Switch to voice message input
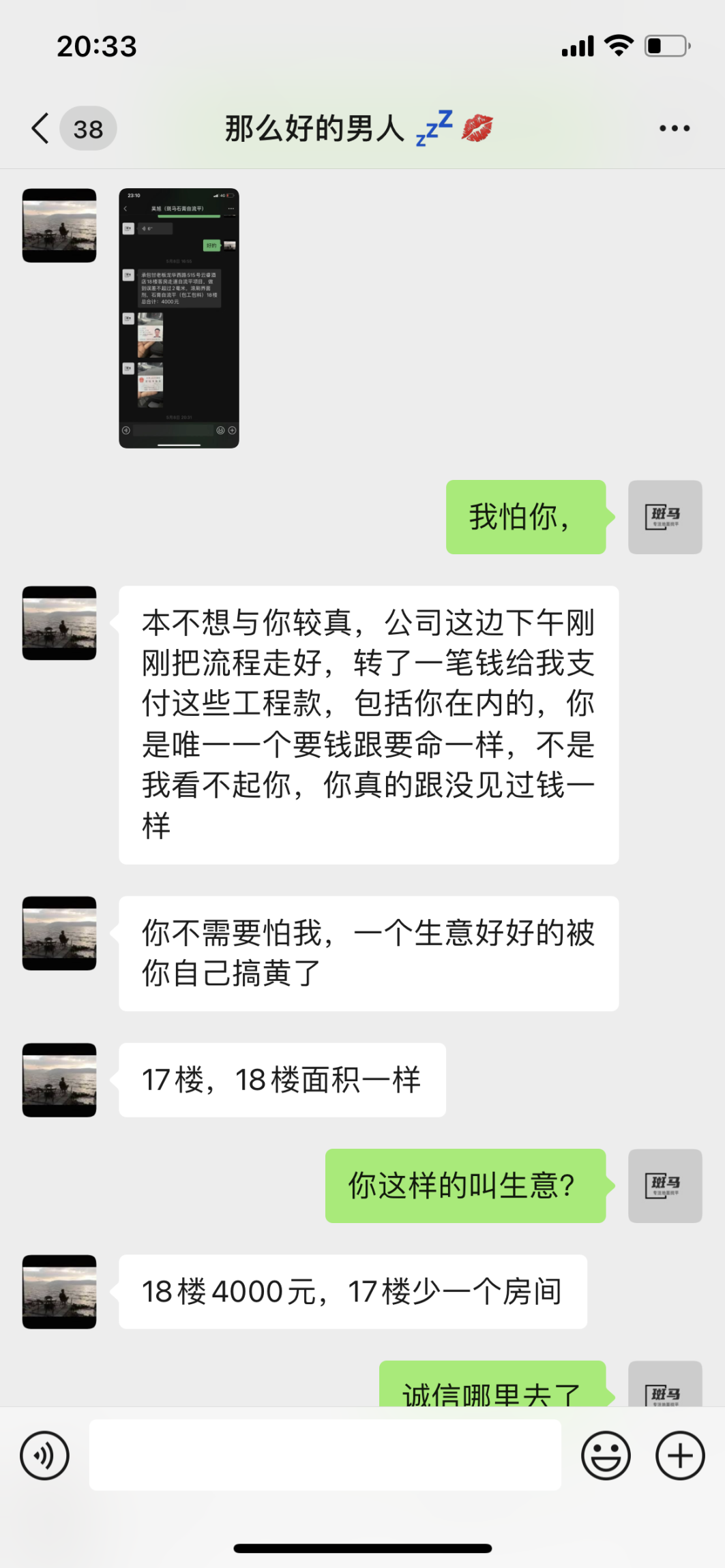The image size is (725, 1568). click(45, 1456)
